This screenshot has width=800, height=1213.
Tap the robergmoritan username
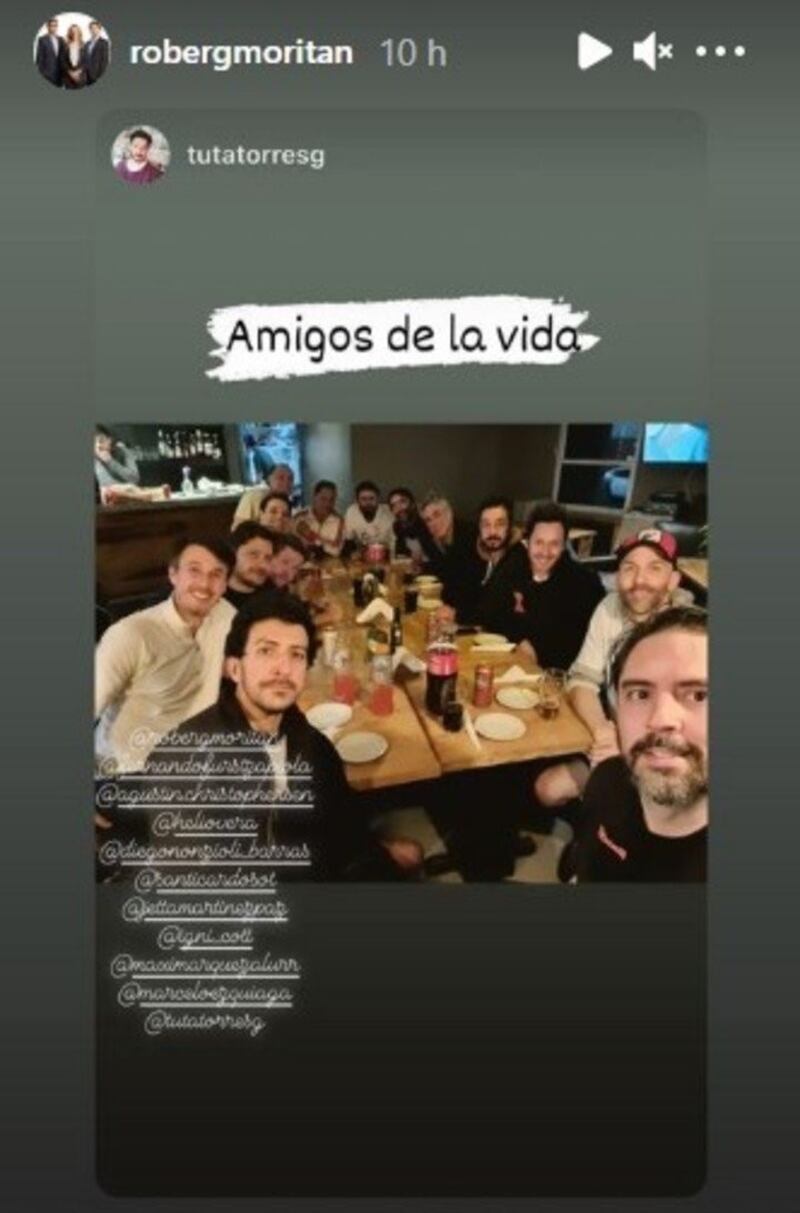[x=241, y=53]
